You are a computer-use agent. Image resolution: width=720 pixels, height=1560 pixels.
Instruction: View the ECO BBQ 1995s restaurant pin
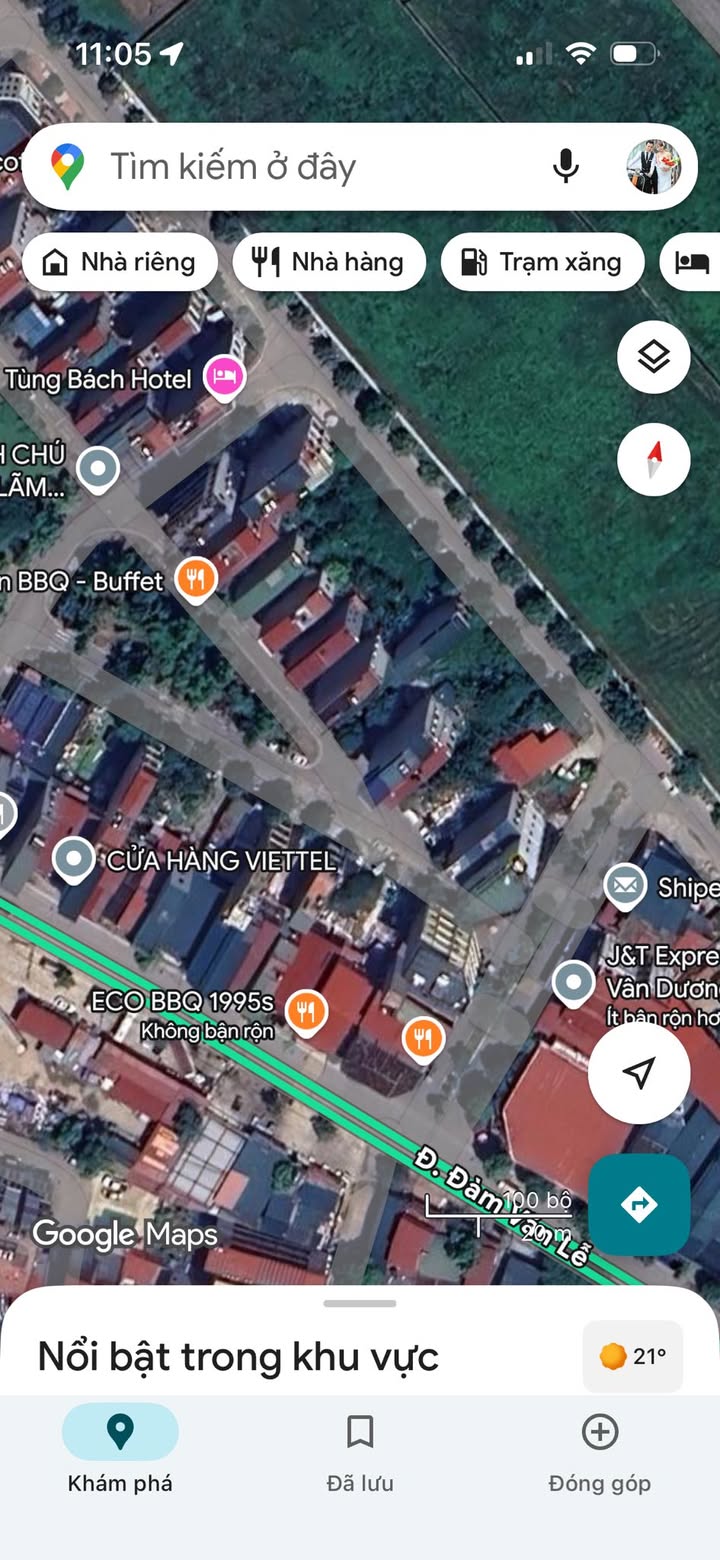point(306,1011)
